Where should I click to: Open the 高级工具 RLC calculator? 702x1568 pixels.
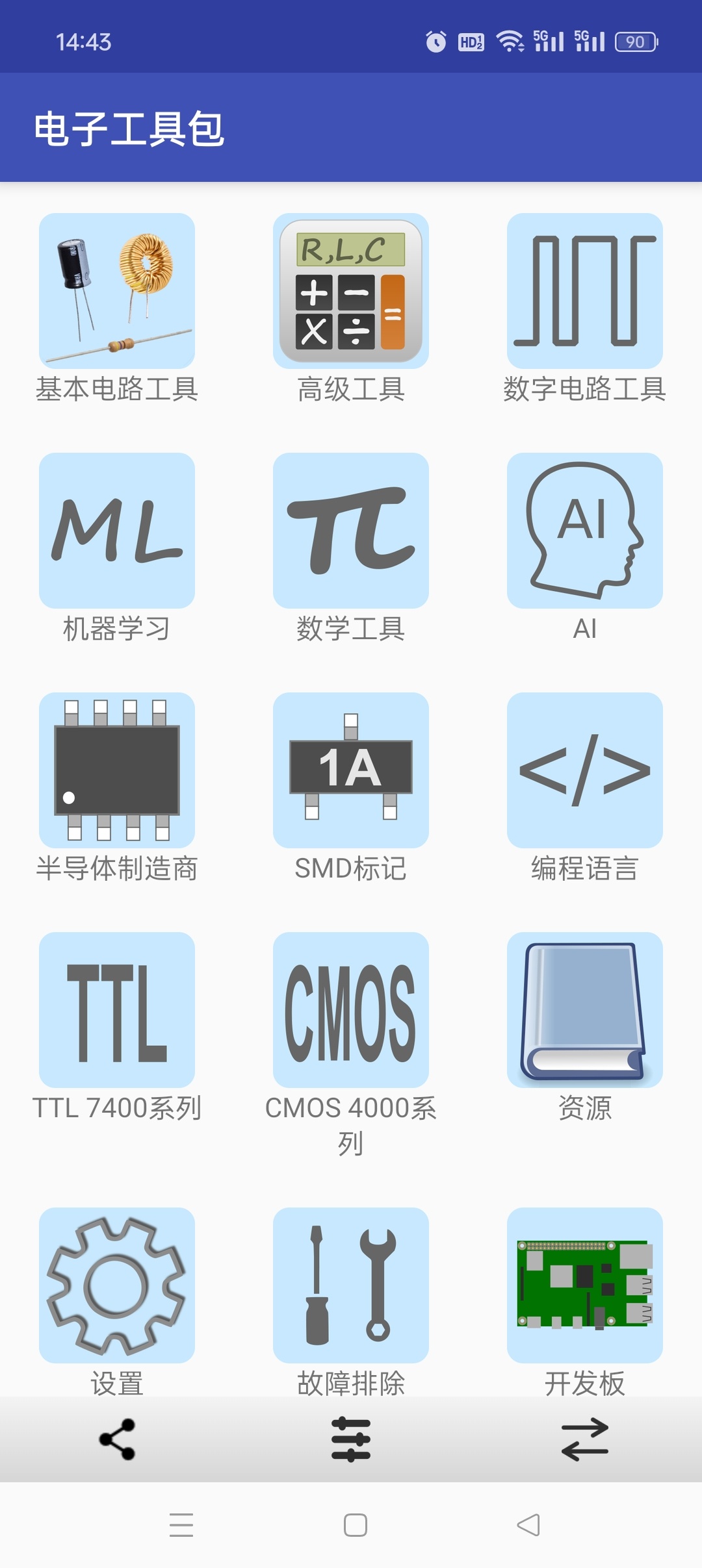tap(350, 292)
